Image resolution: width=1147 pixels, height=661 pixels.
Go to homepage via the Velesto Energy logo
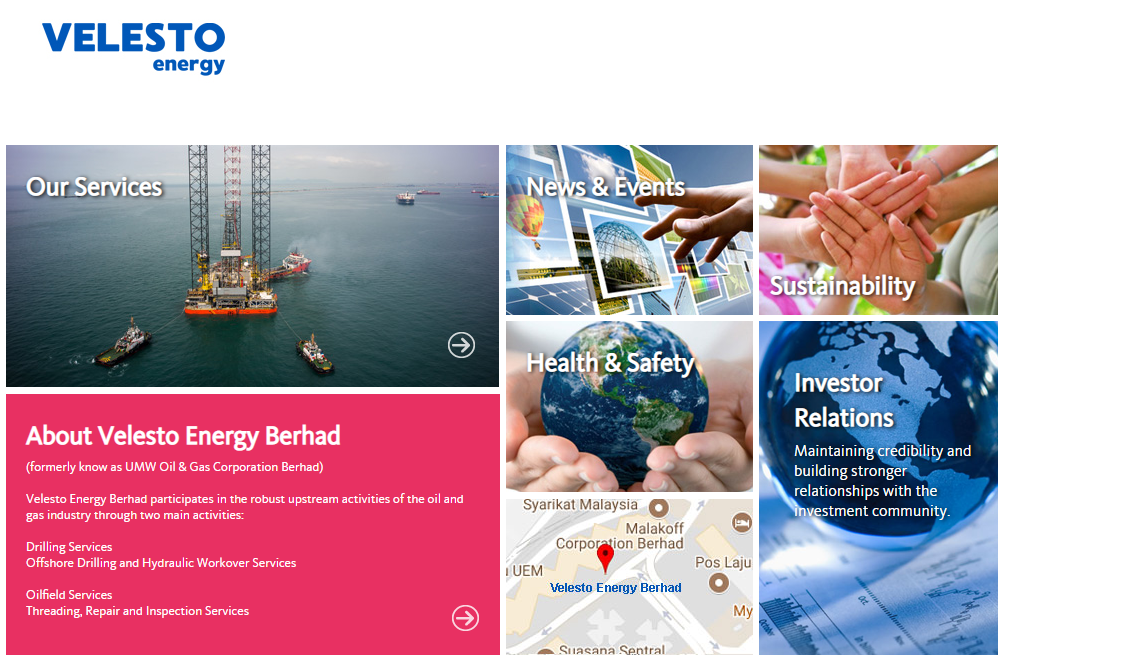pyautogui.click(x=133, y=48)
